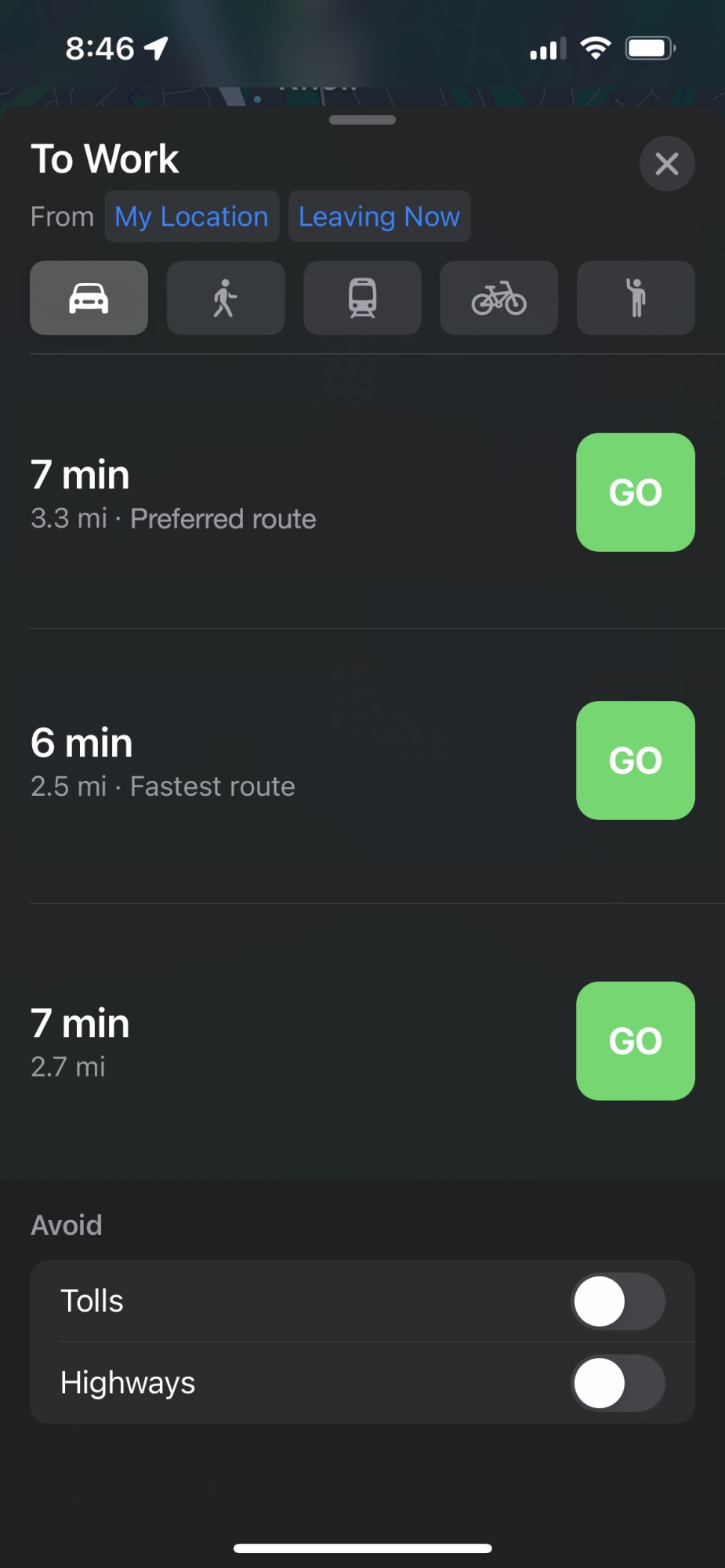Switch to cycling directions
The height and width of the screenshot is (1568, 725).
click(498, 298)
